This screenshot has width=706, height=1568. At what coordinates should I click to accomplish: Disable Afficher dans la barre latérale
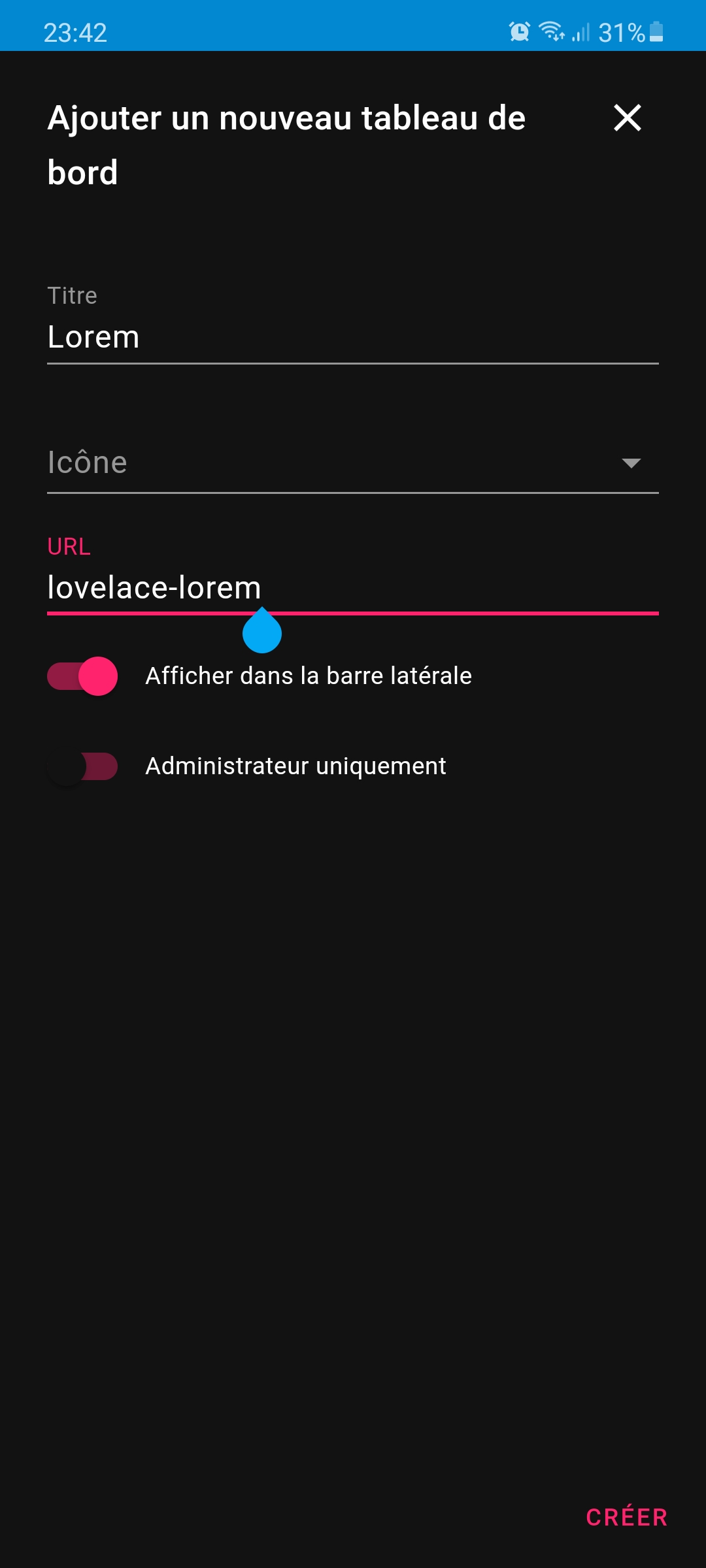82,676
